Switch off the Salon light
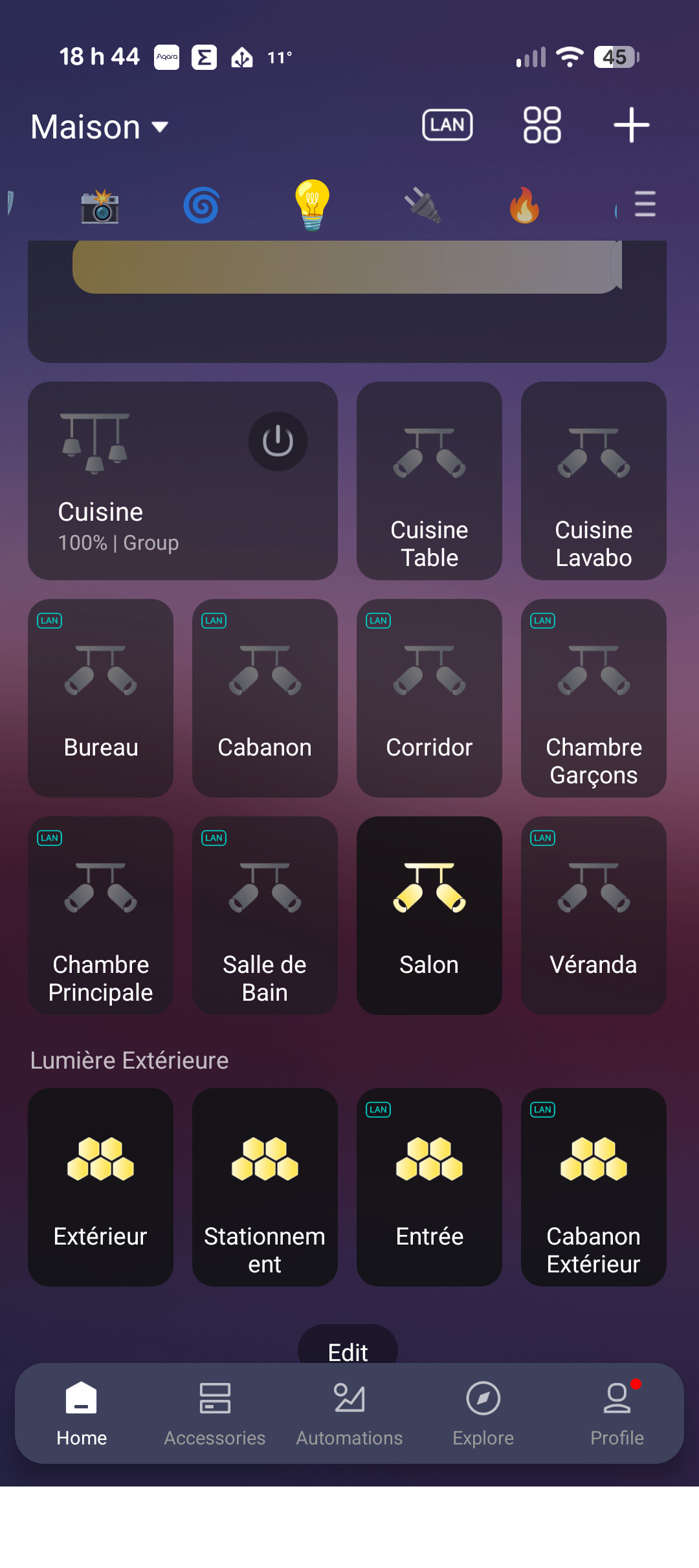This screenshot has height=1568, width=699. (x=429, y=915)
